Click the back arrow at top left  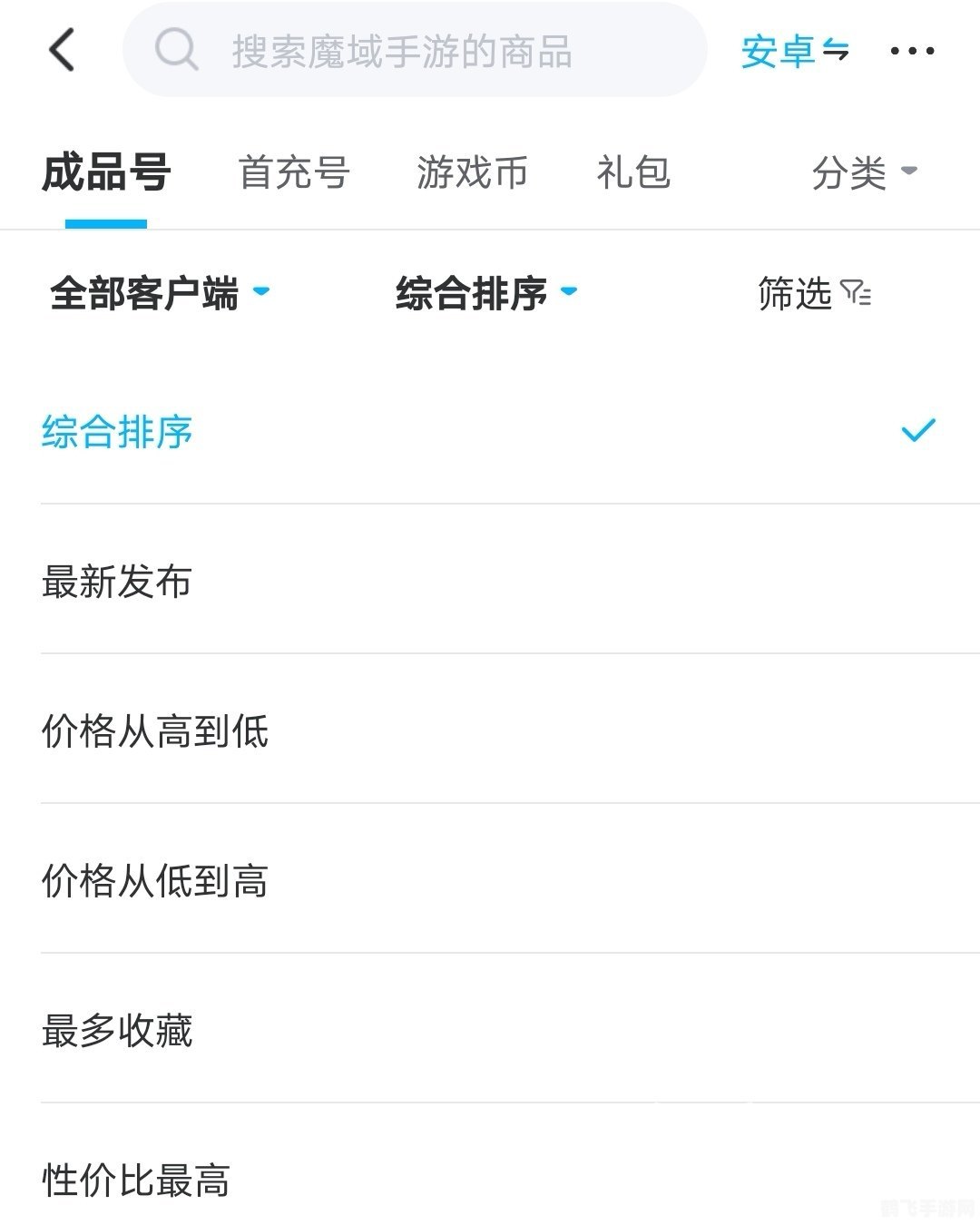click(61, 50)
